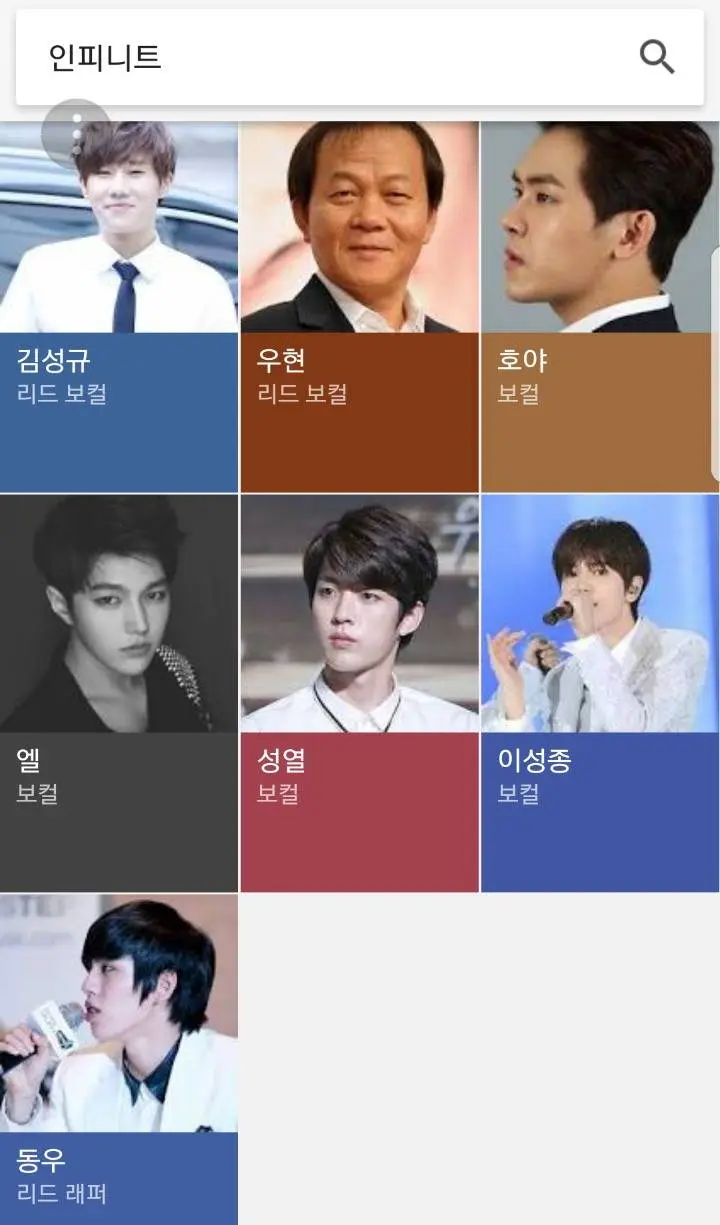Click the magnifying glass search icon
Viewport: 720px width, 1225px height.
(x=657, y=56)
